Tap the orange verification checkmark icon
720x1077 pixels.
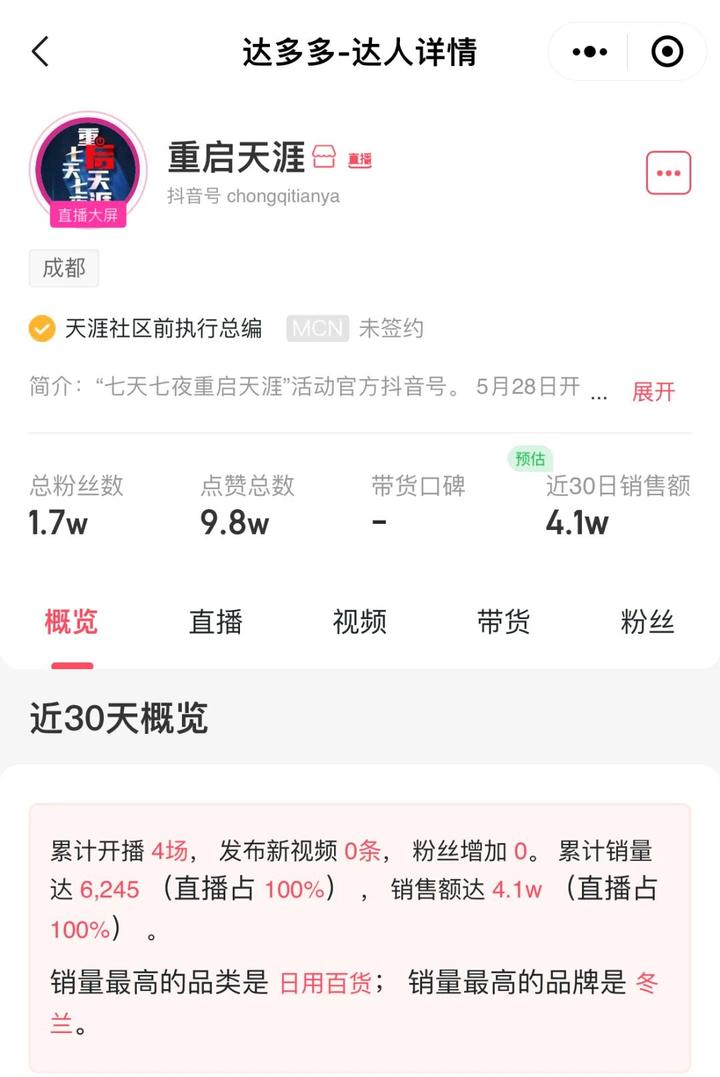tap(41, 328)
